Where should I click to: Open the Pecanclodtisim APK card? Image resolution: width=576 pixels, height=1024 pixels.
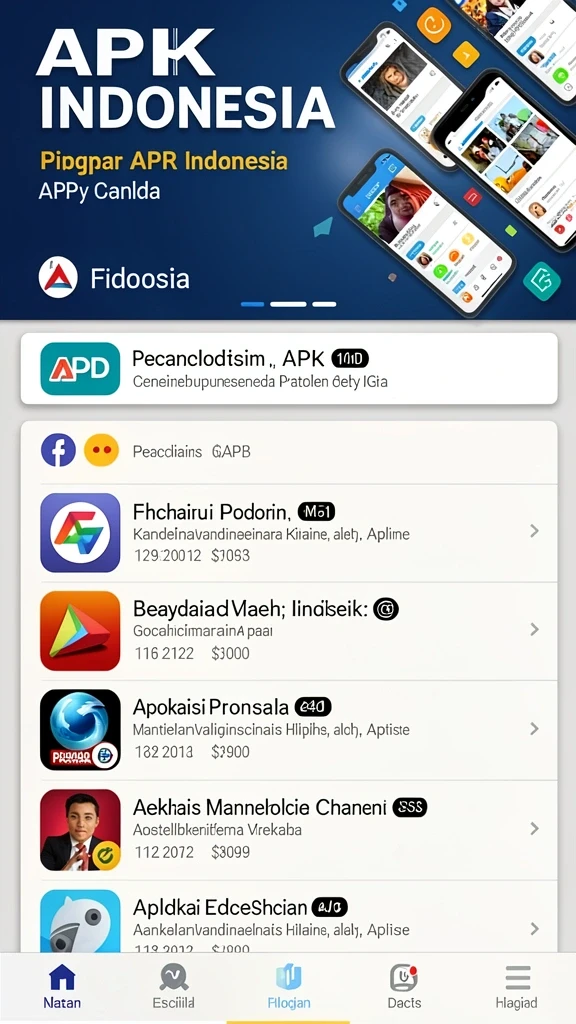coord(289,369)
